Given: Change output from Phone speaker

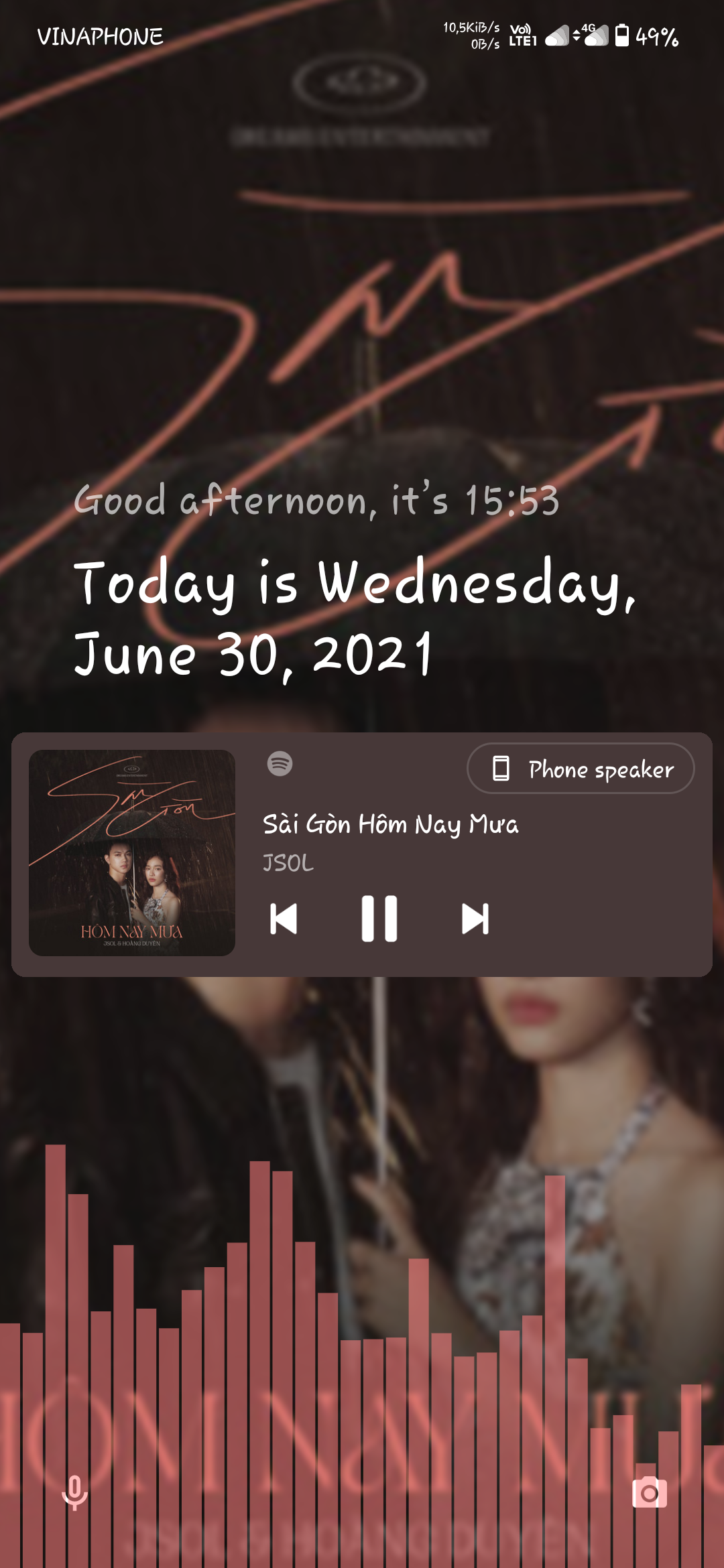Looking at the screenshot, I should pos(581,769).
